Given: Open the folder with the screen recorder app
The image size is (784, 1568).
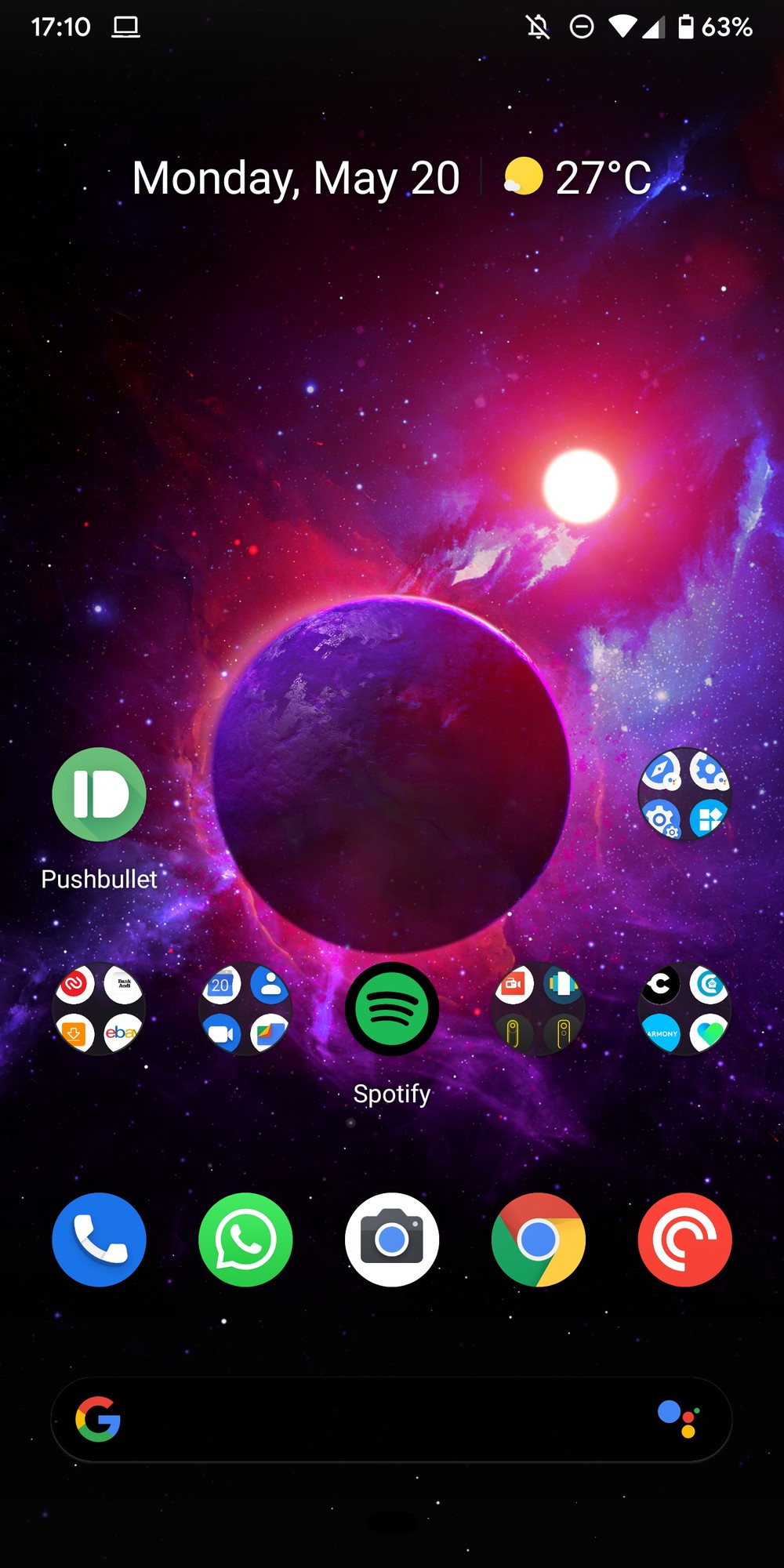Looking at the screenshot, I should [538, 1009].
